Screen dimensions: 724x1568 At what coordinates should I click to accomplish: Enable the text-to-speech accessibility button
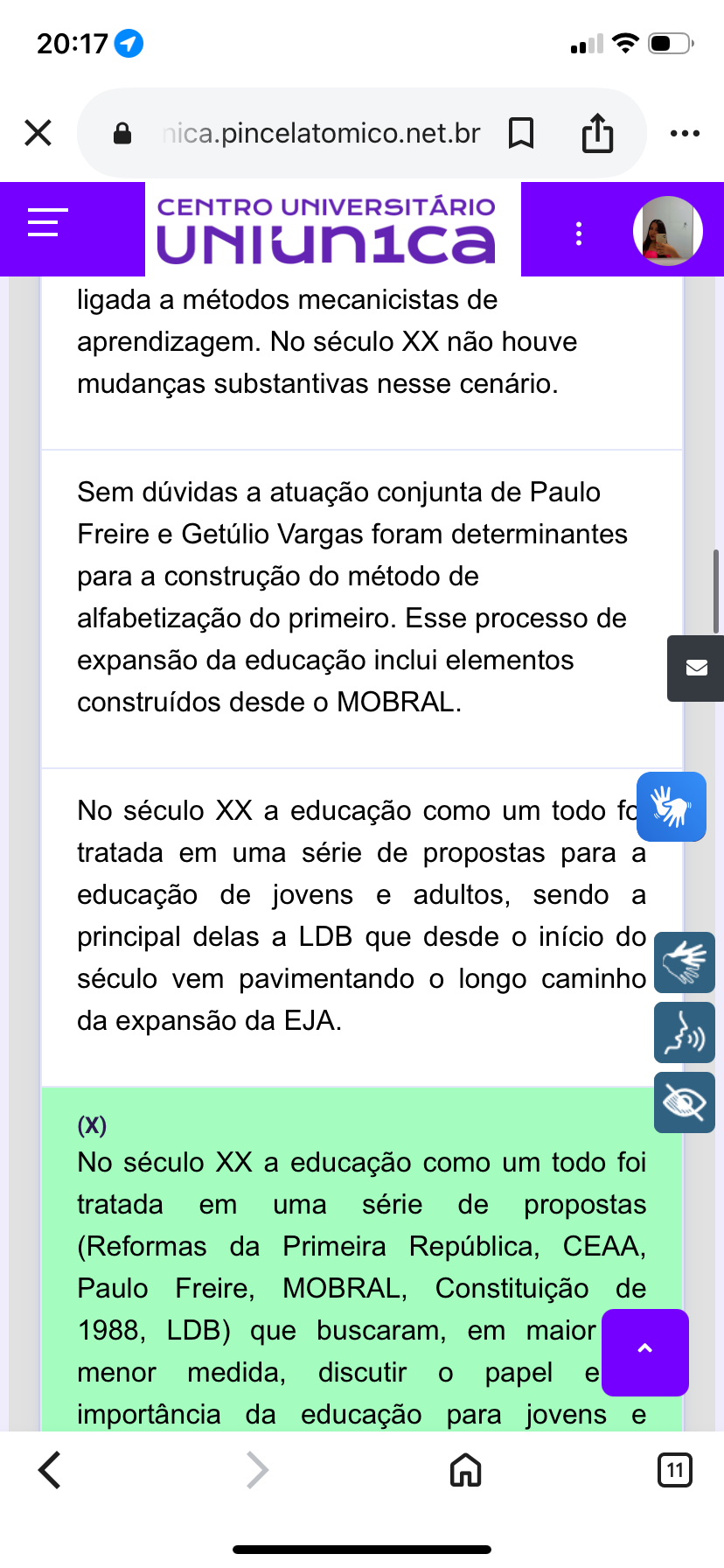pos(684,1032)
